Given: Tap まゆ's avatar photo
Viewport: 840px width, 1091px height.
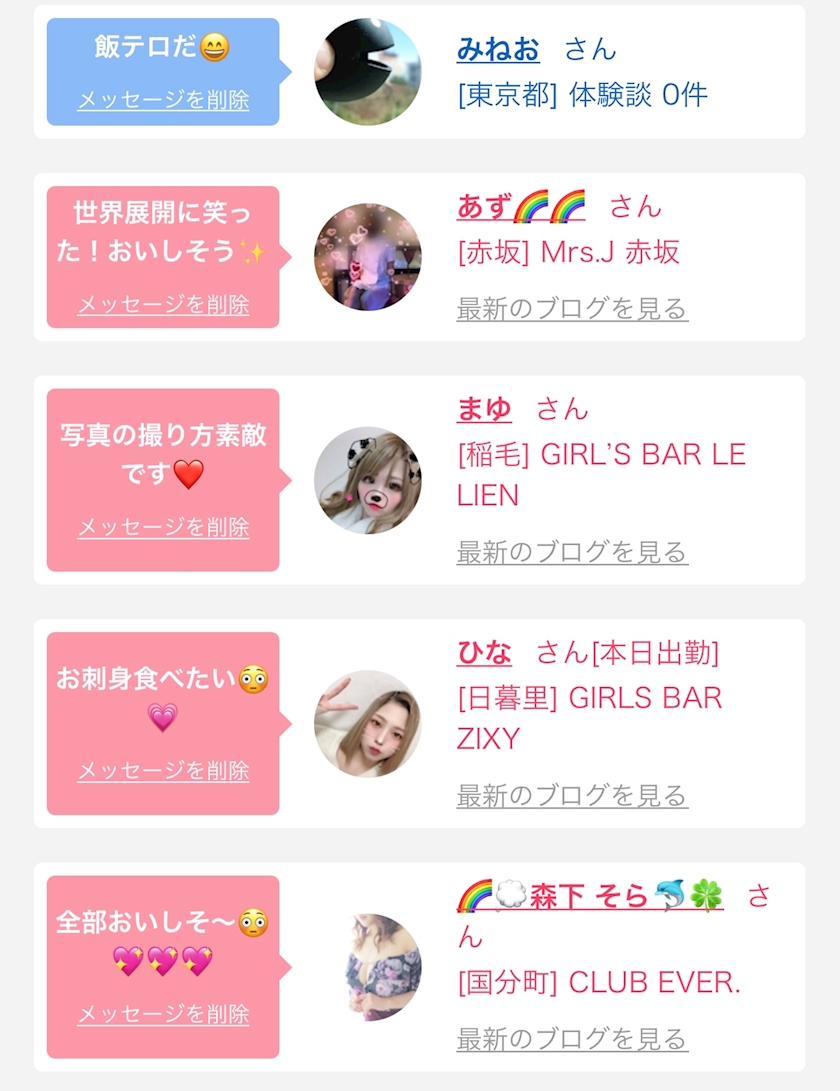Looking at the screenshot, I should pyautogui.click(x=367, y=481).
